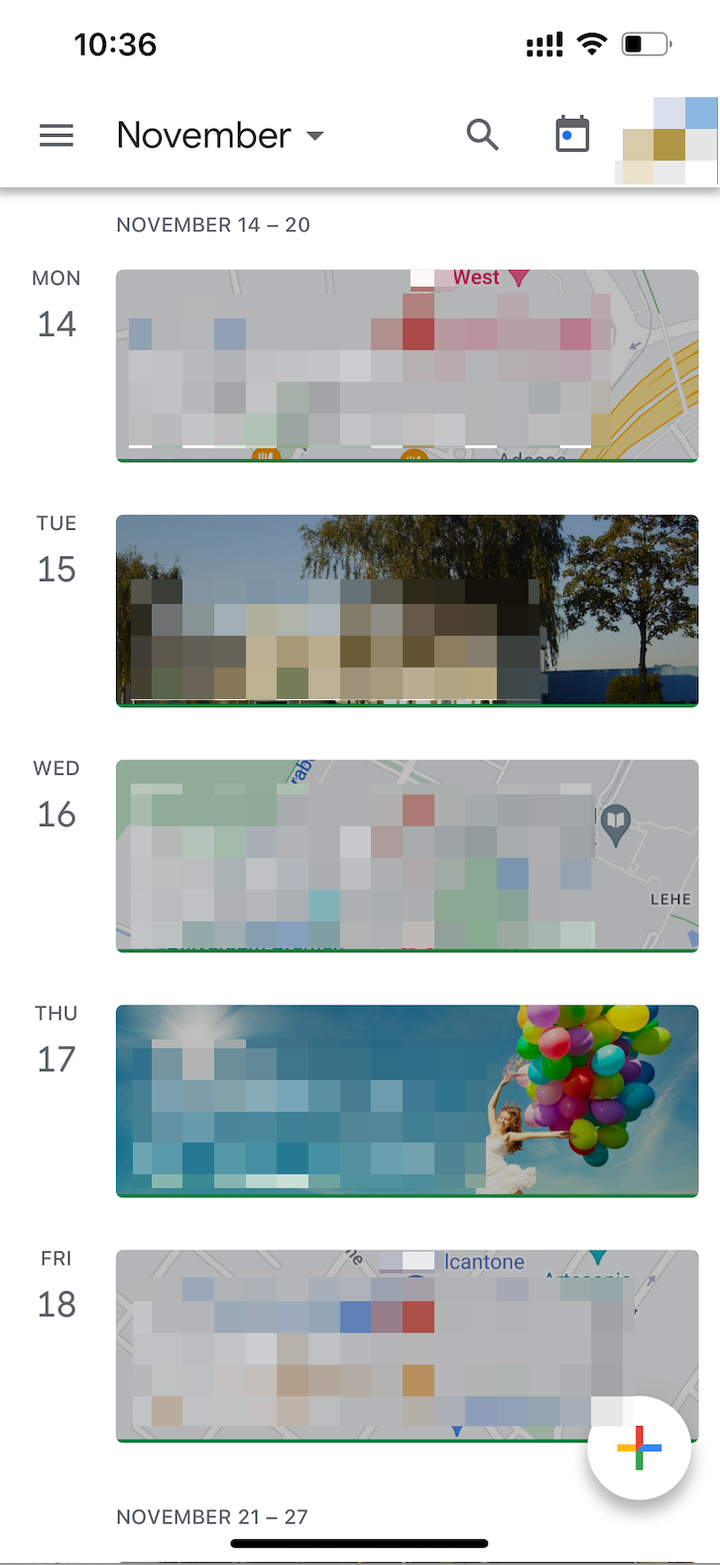The image size is (720, 1565).
Task: Create a new event with plus button
Action: (639, 1447)
